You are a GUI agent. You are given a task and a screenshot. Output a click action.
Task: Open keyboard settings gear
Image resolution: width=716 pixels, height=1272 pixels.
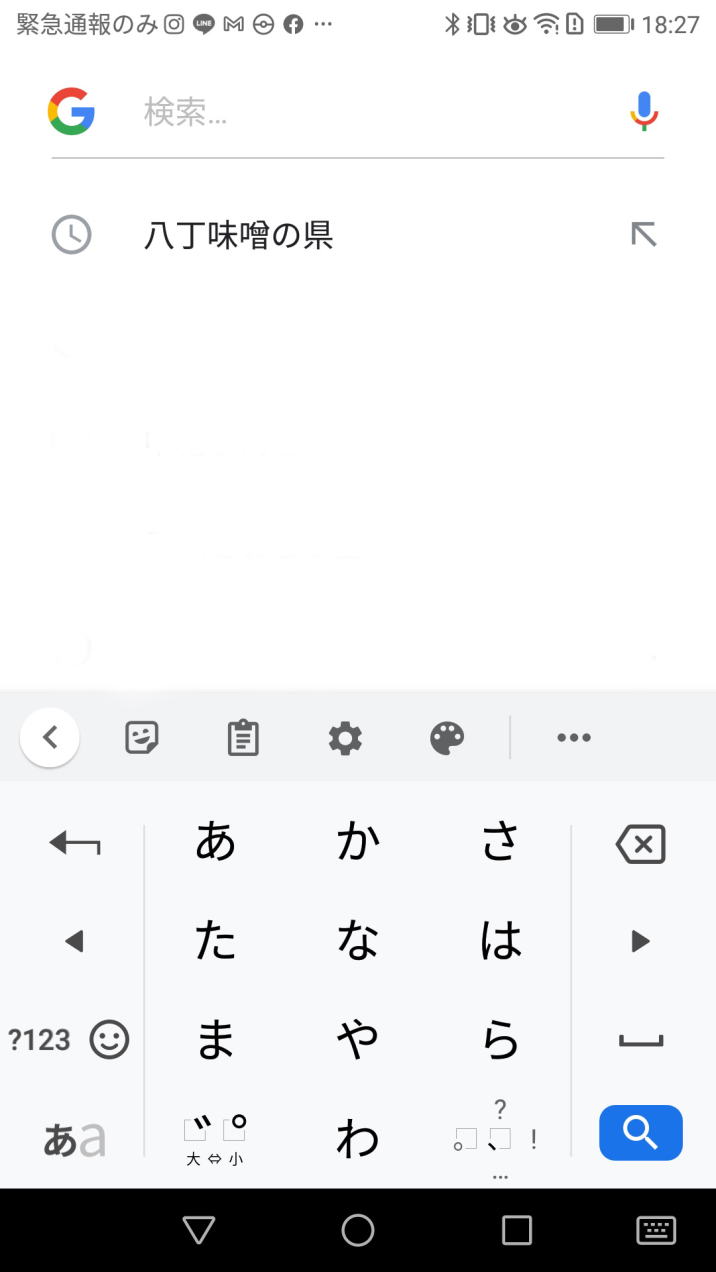pos(345,738)
